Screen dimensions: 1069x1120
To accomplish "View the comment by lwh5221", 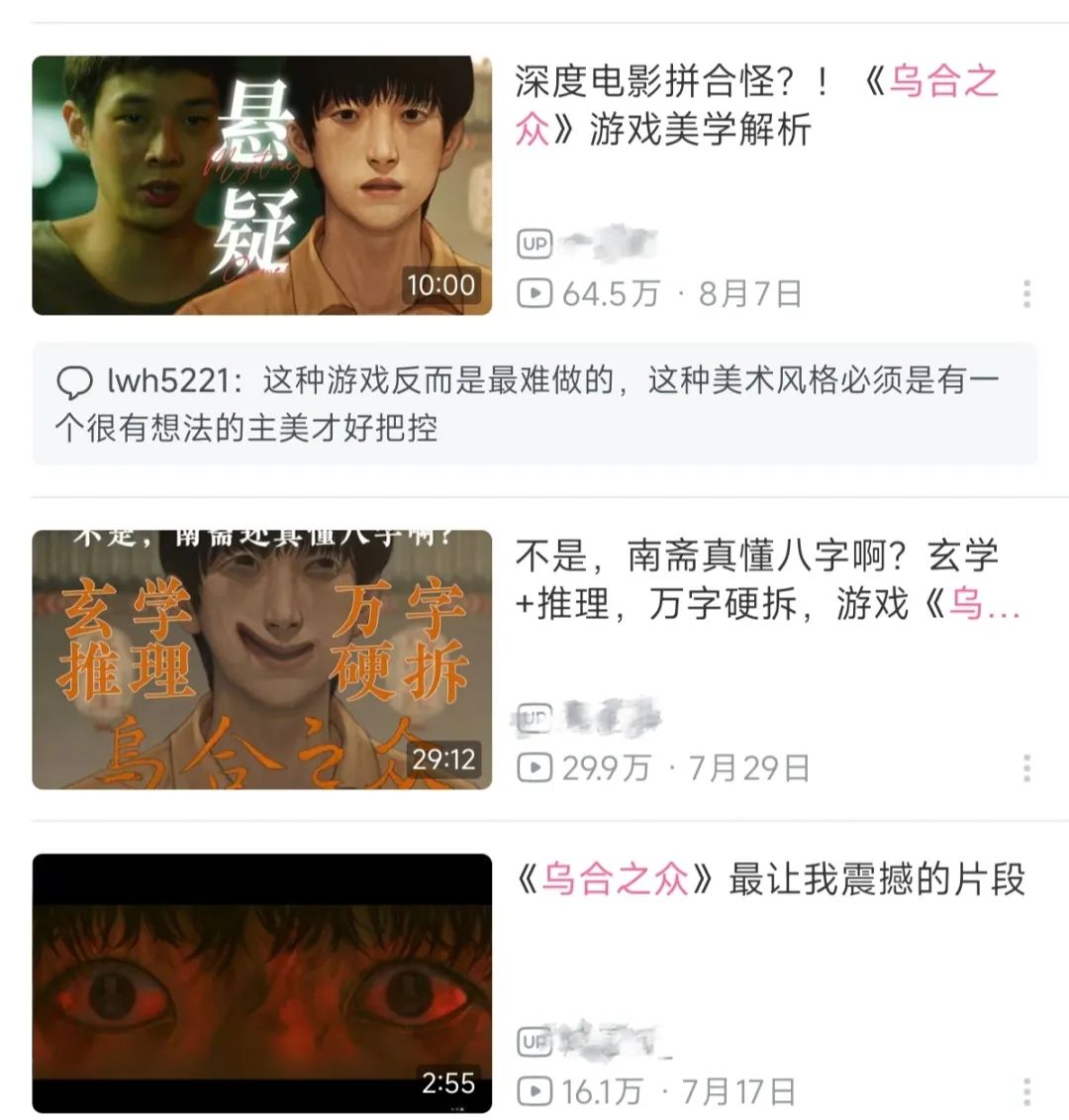I will (x=534, y=404).
